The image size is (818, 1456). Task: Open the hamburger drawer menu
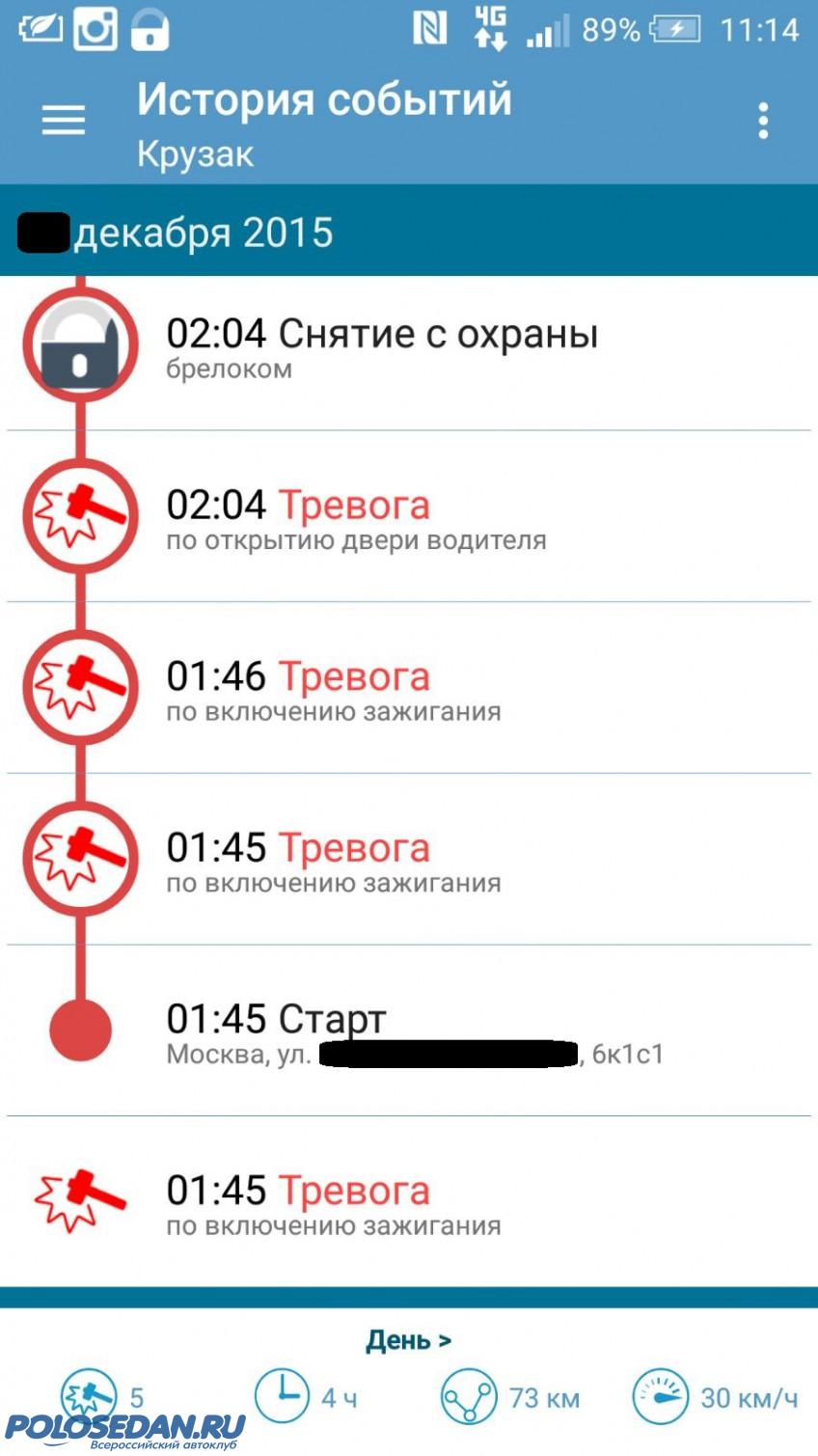[x=64, y=121]
